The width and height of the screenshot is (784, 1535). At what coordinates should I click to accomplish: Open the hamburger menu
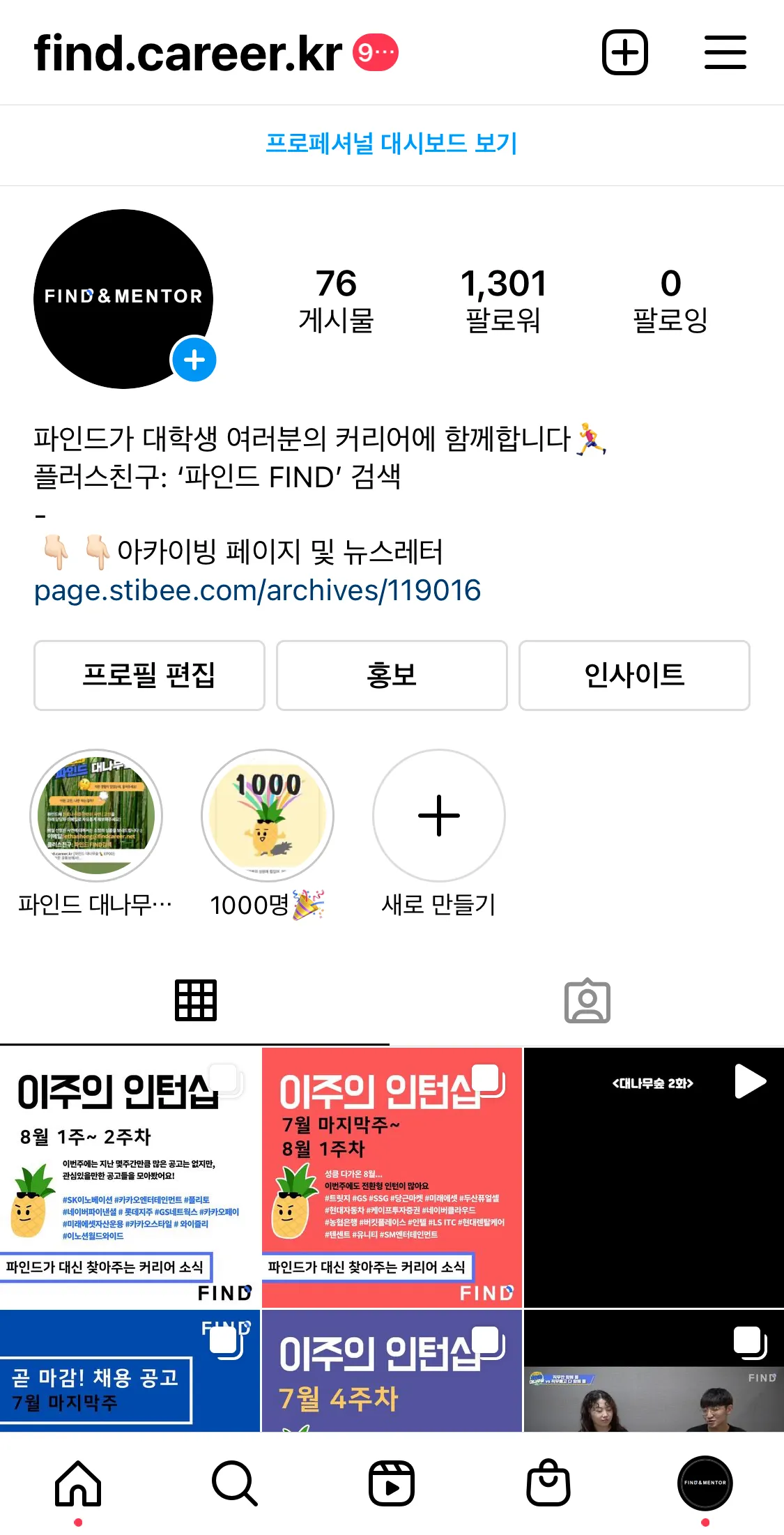(x=725, y=52)
